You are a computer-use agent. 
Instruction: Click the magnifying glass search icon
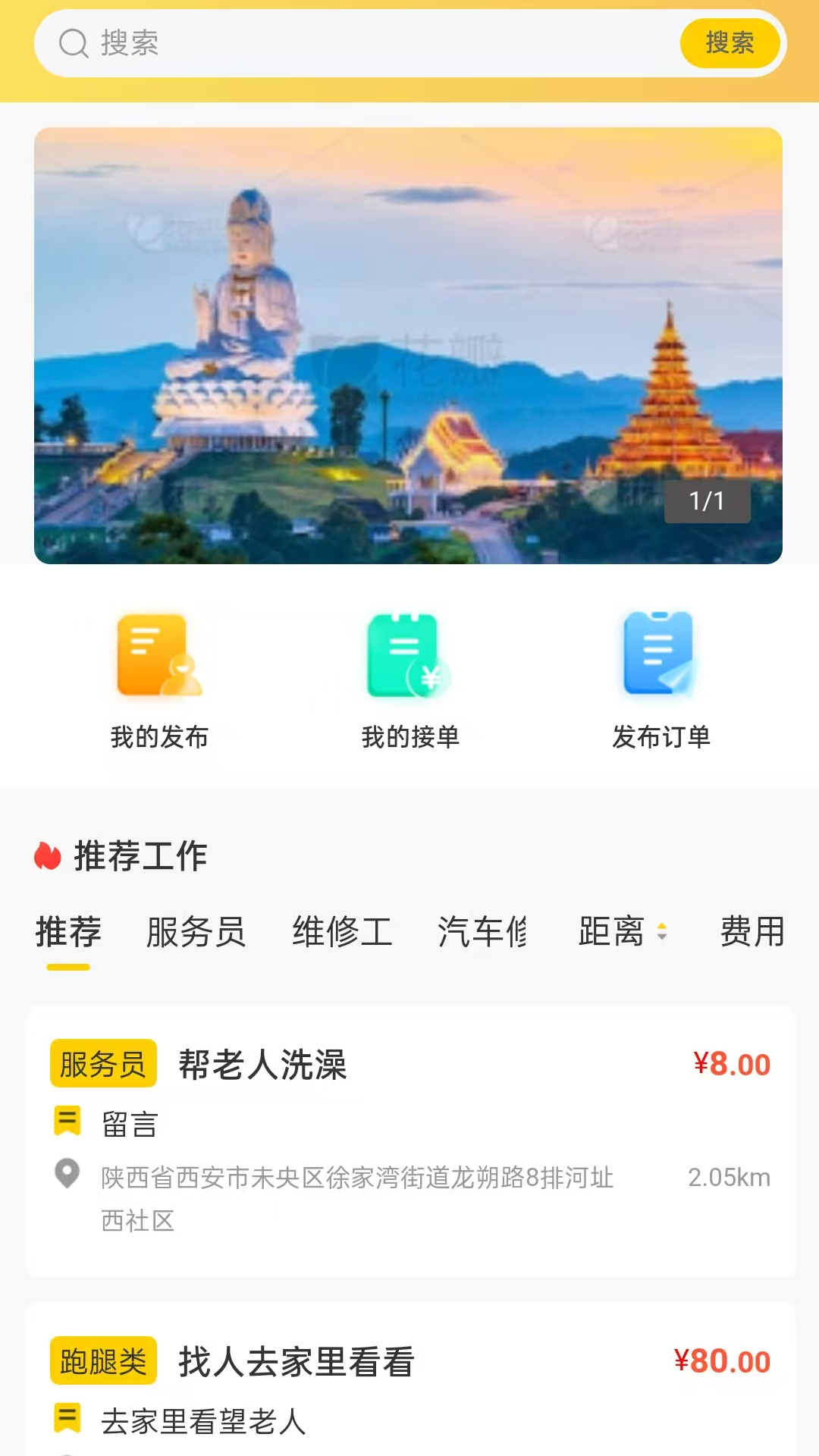(74, 43)
